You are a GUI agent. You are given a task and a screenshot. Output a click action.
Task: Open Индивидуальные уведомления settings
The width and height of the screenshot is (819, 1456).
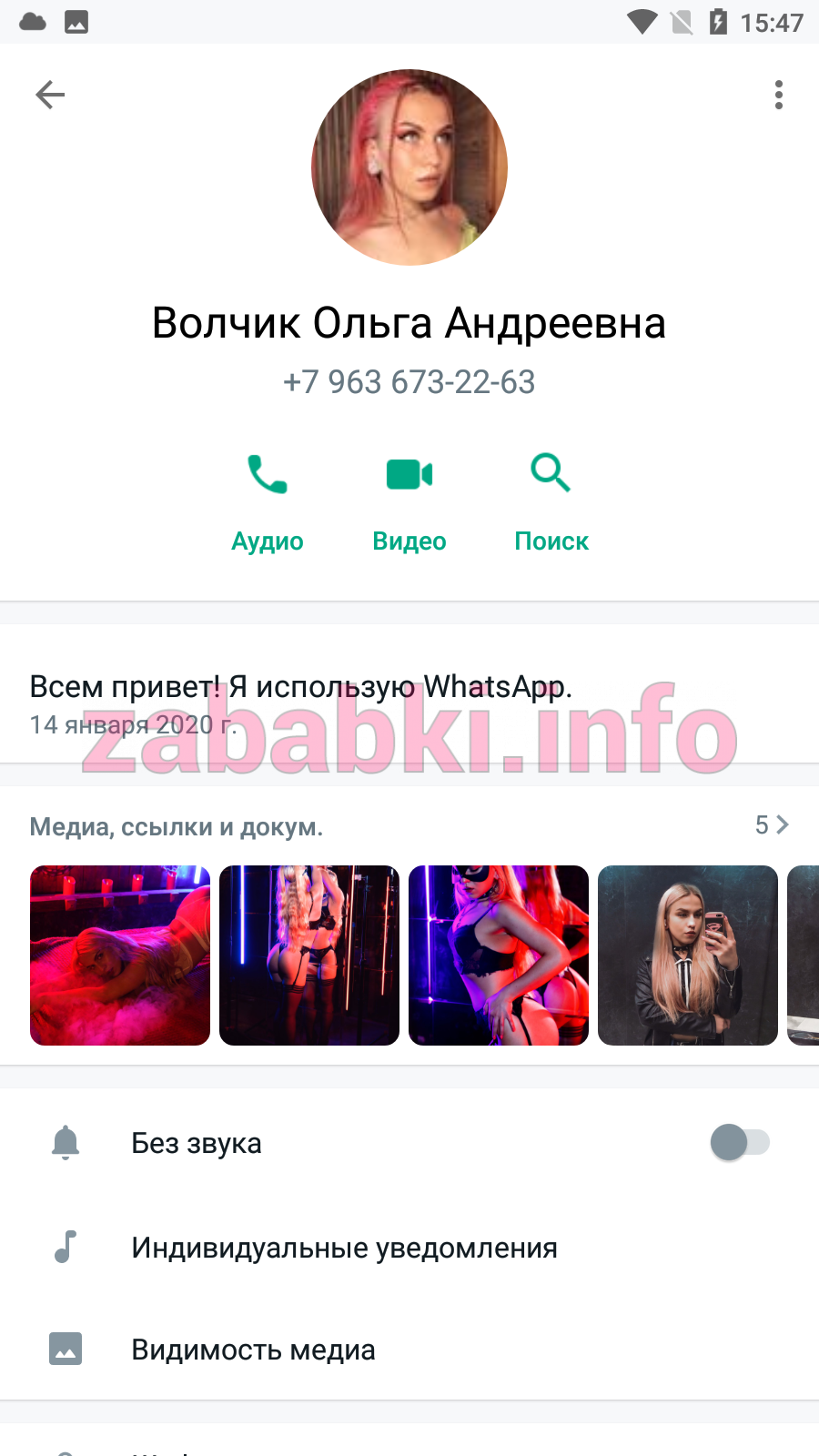pos(409,1248)
